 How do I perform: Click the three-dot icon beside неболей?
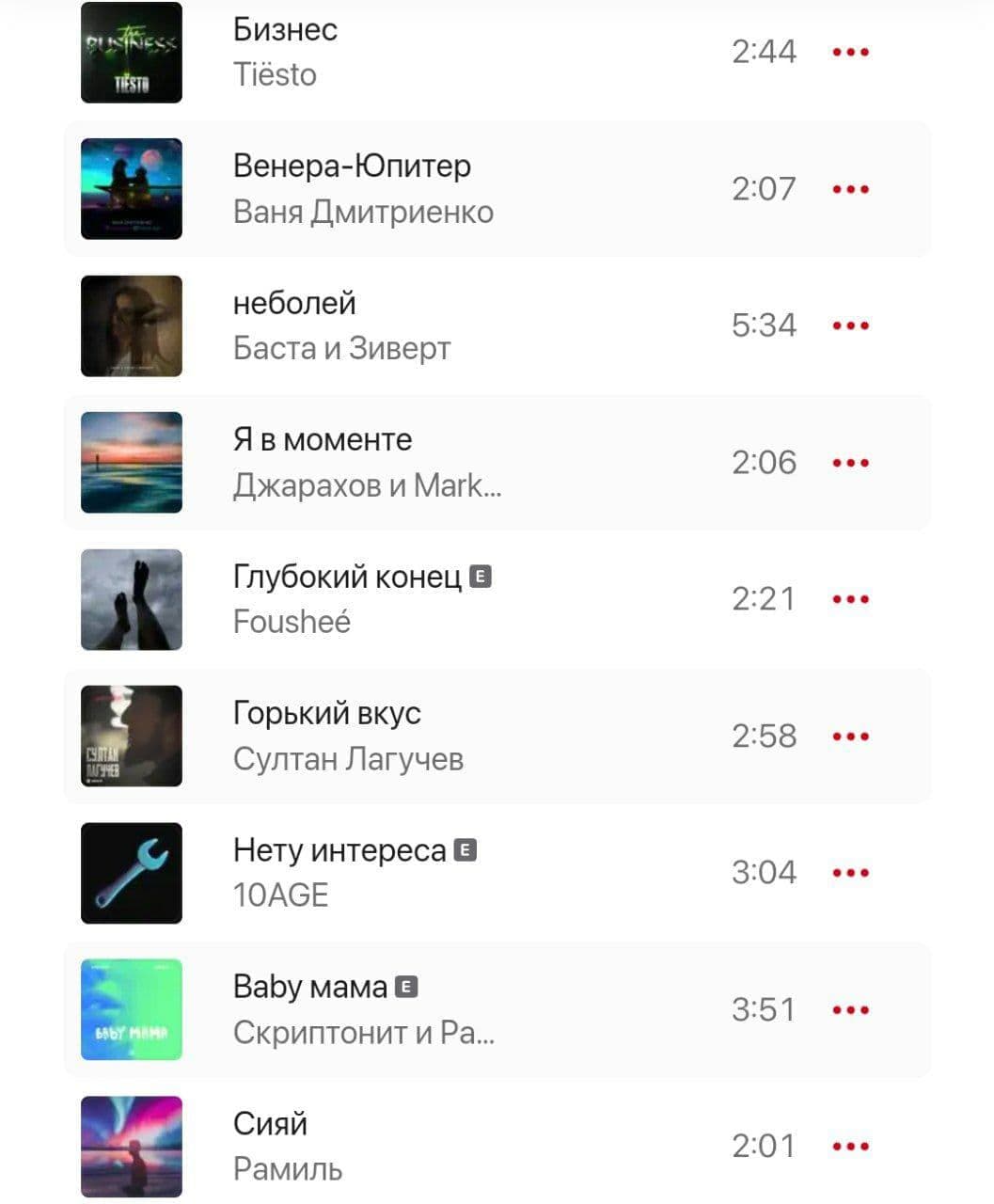click(849, 325)
